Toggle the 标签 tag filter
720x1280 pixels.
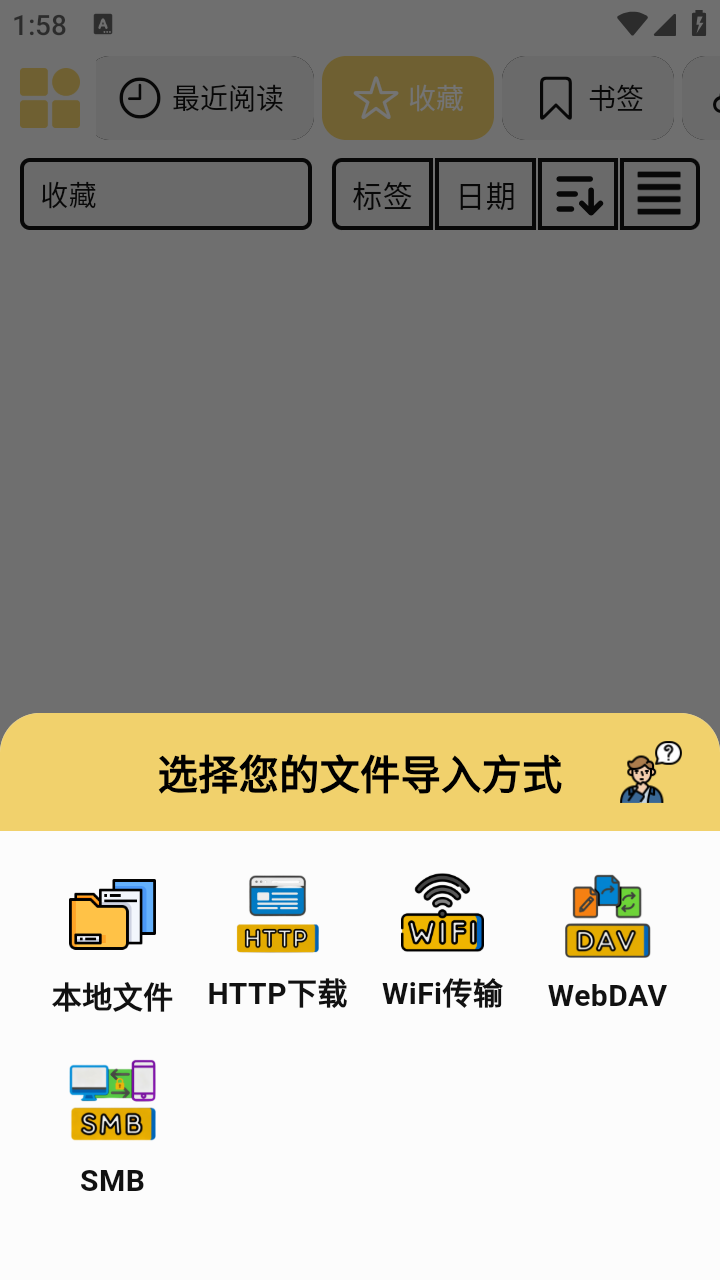coord(382,195)
